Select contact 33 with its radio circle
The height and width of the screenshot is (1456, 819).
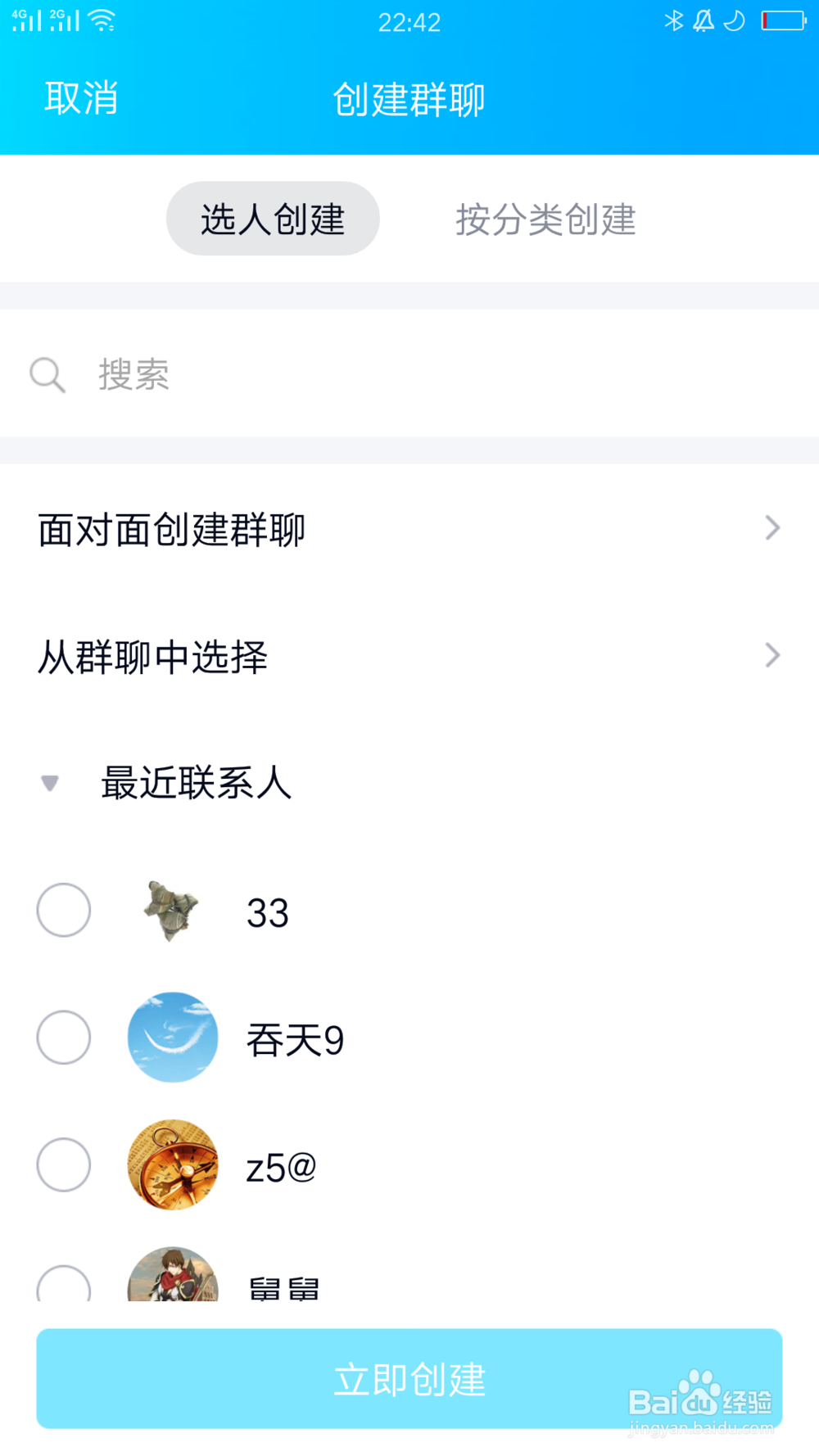tap(63, 910)
